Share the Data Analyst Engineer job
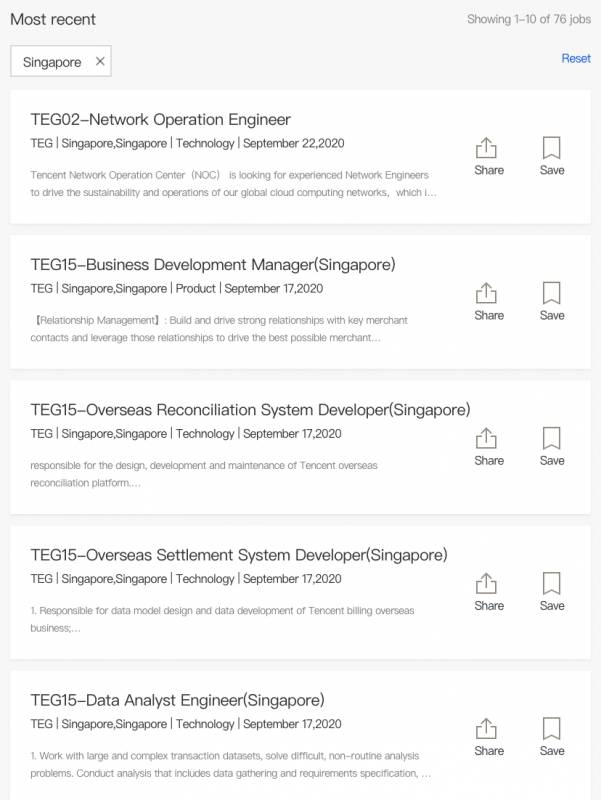The height and width of the screenshot is (800, 601). (488, 736)
